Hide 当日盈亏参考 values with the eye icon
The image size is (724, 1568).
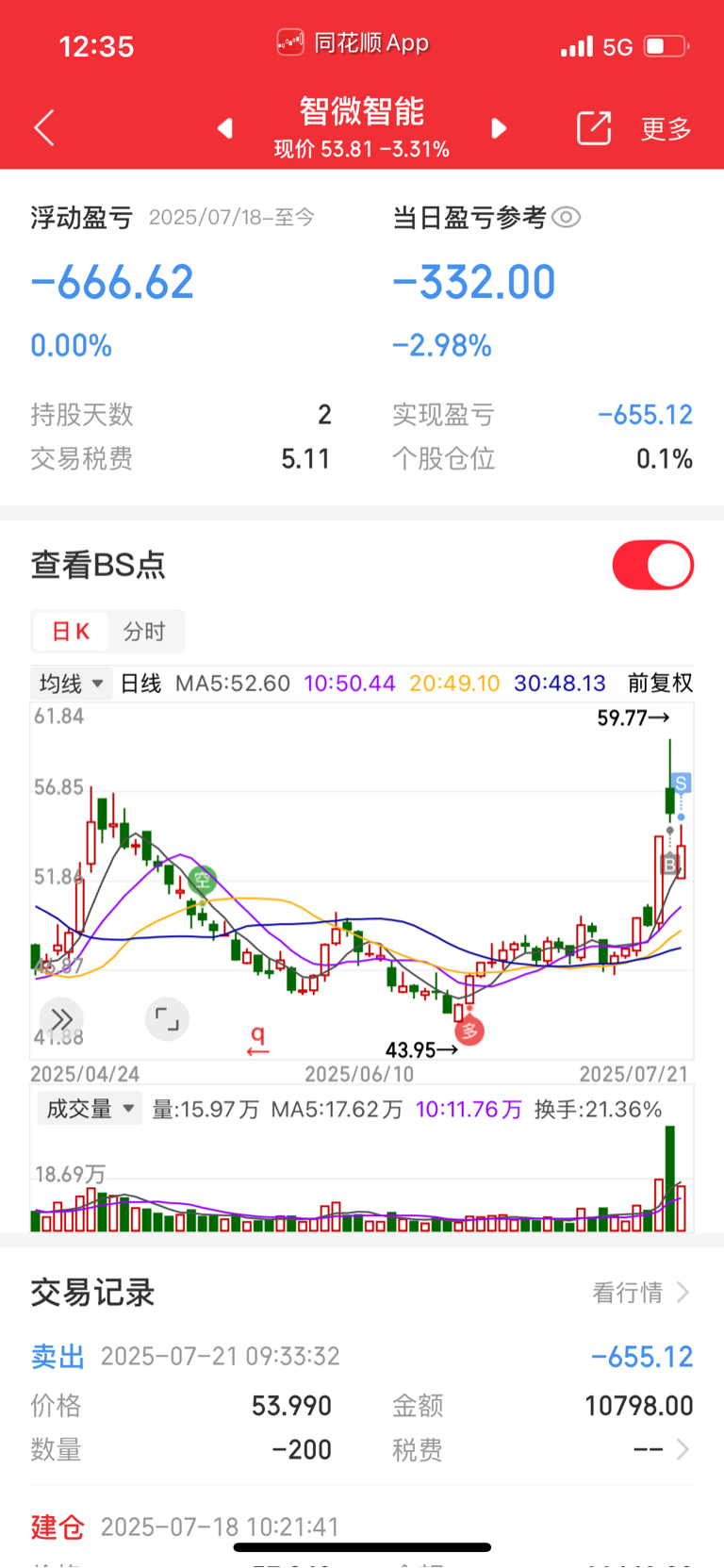point(566,218)
